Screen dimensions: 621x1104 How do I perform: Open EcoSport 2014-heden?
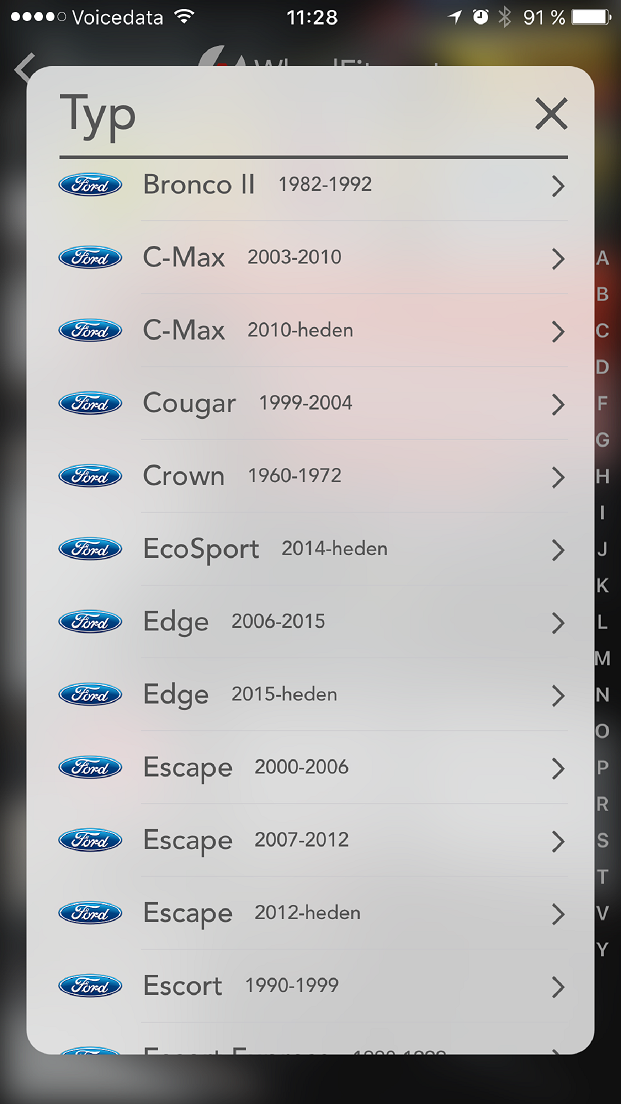pos(312,549)
